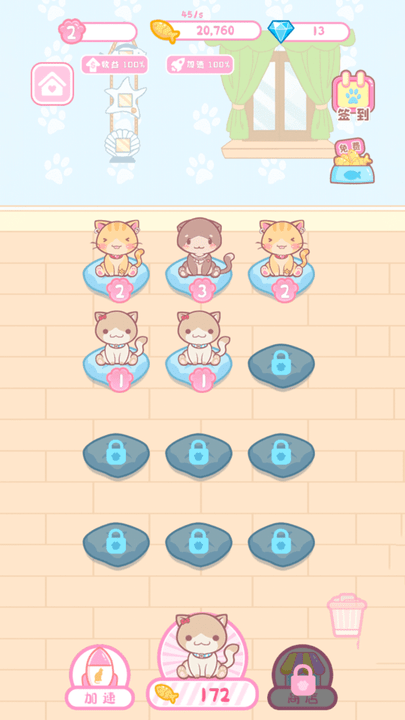Tap the 收益 100% income boost badge
The image size is (405, 720).
coord(115,65)
